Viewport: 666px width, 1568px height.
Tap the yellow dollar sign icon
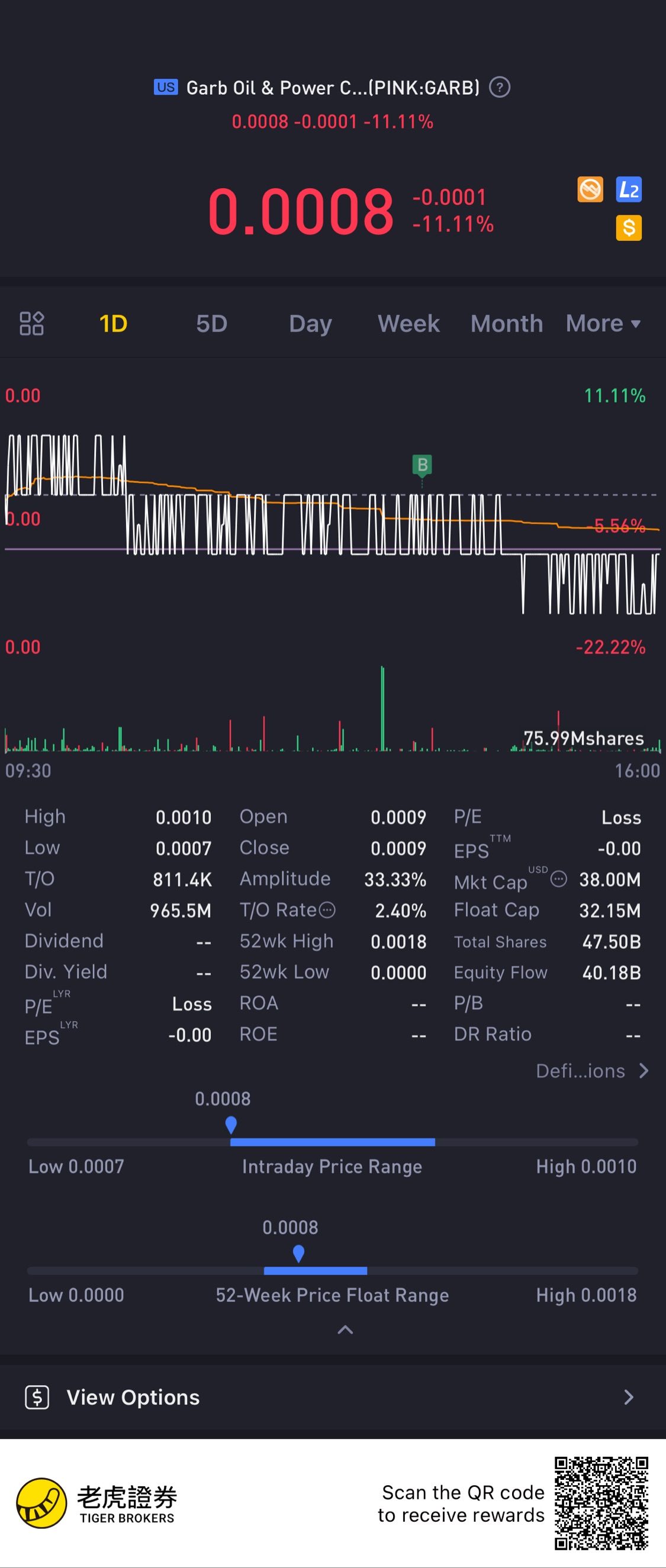click(x=628, y=228)
